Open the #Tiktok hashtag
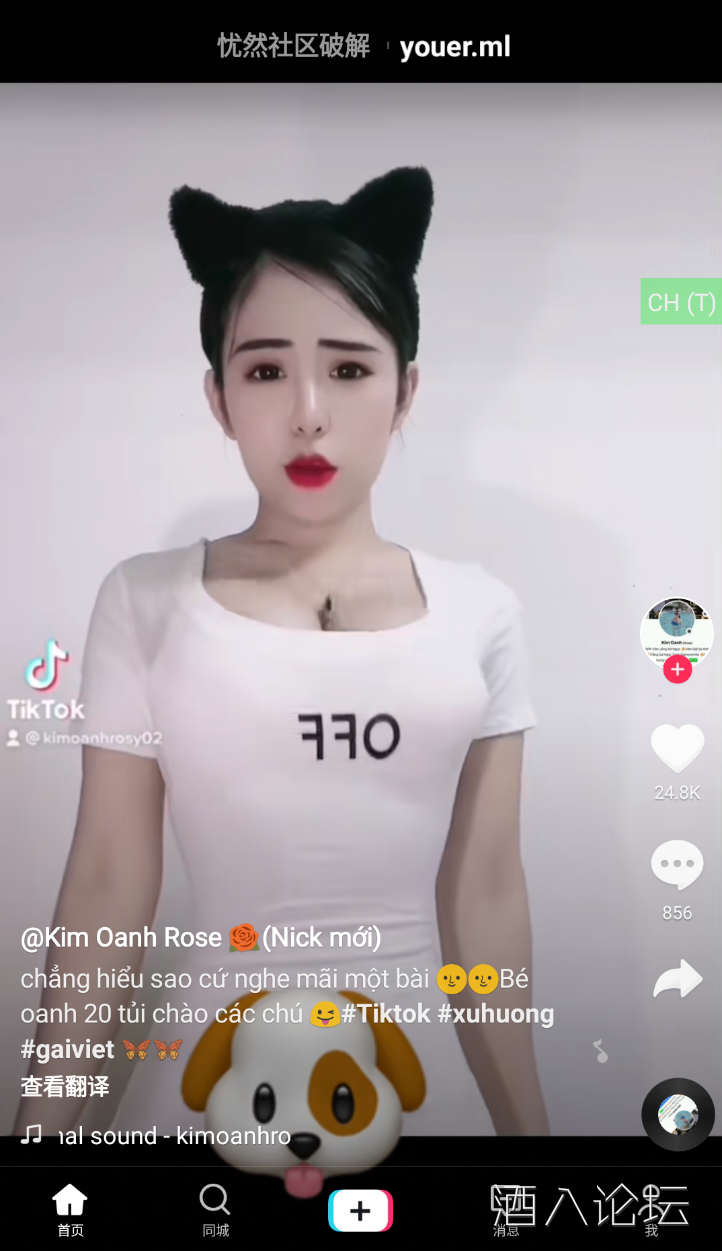722x1251 pixels. tap(387, 1014)
